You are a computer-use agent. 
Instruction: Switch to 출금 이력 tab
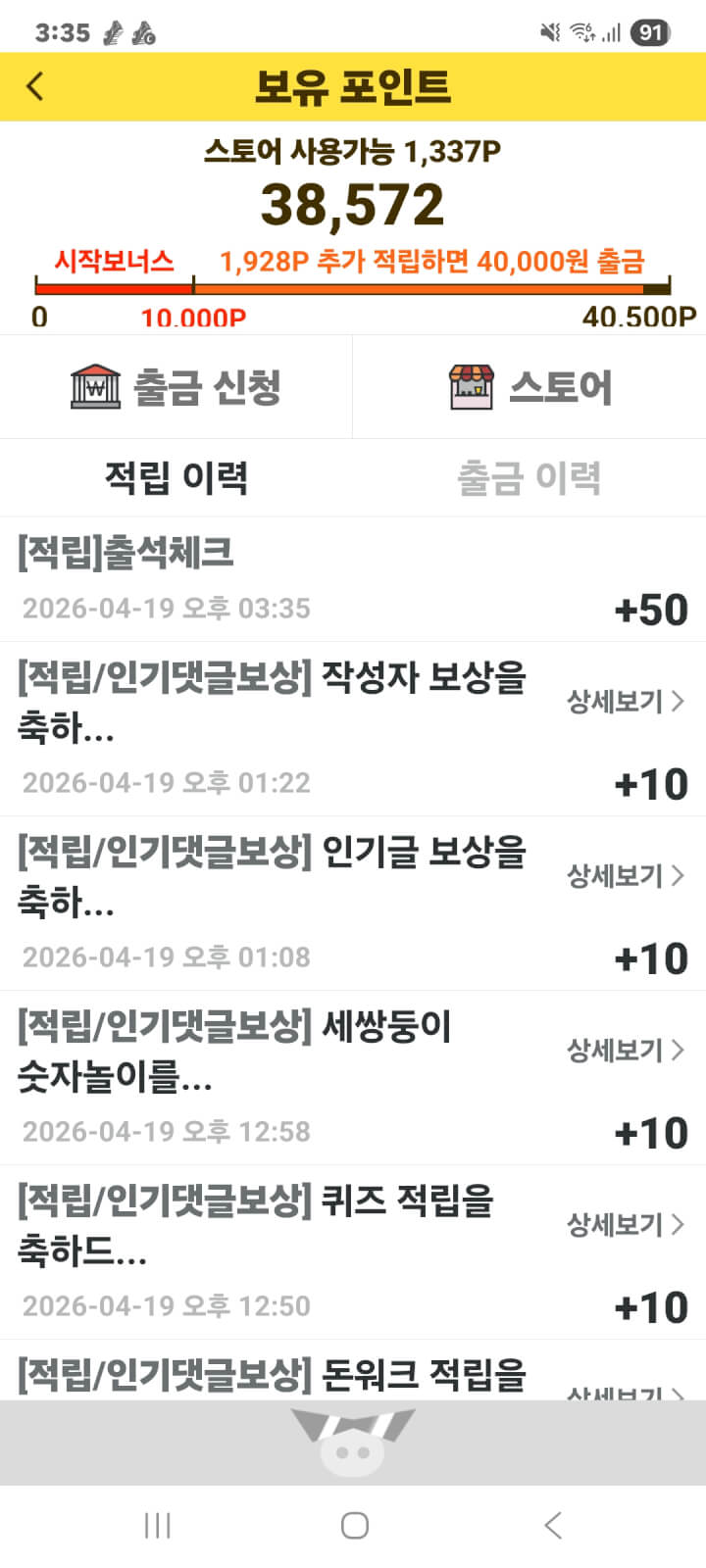click(x=529, y=477)
